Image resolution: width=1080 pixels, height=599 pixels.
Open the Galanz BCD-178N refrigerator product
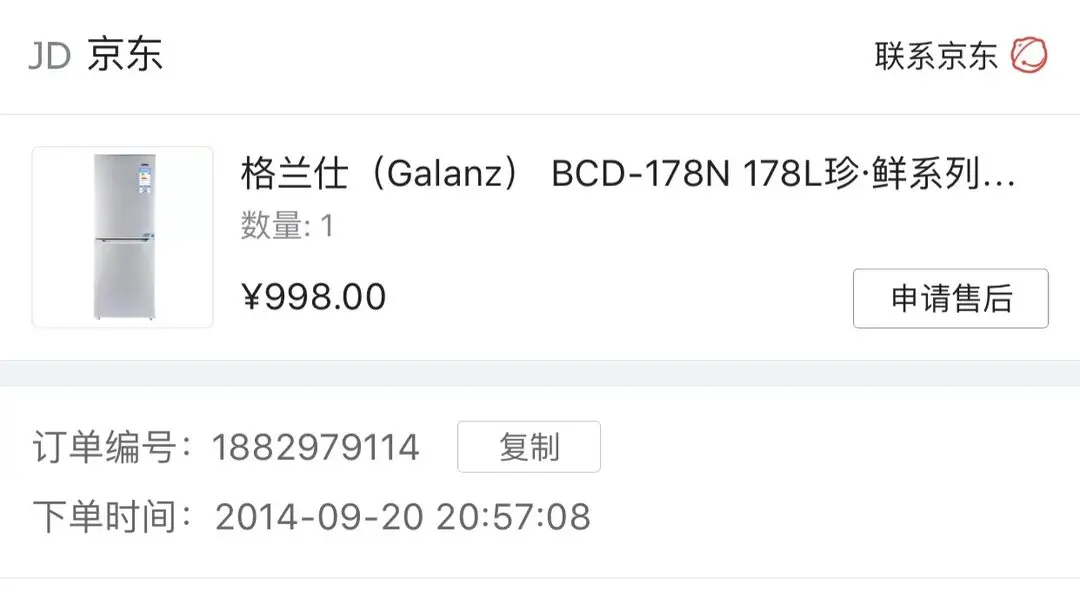(x=627, y=175)
